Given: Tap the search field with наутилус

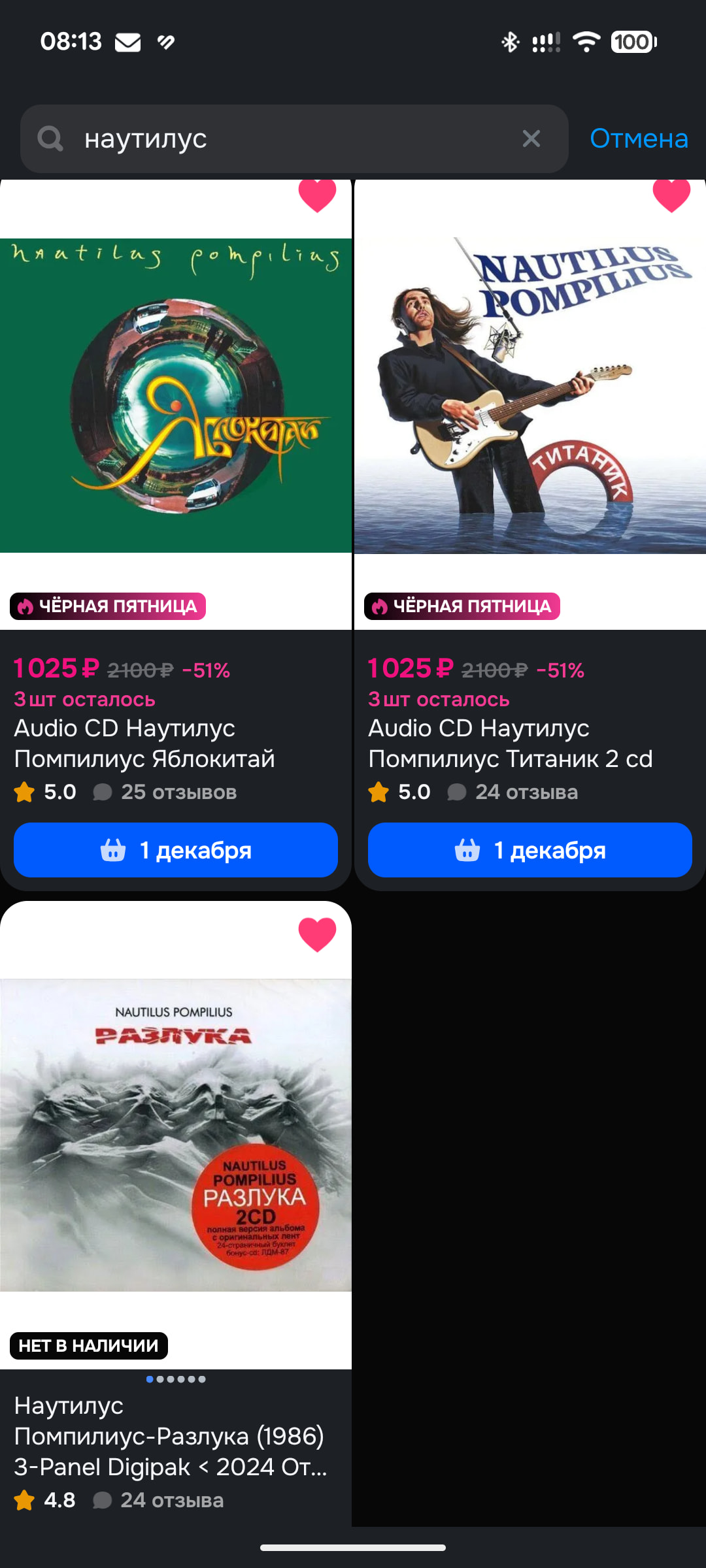Looking at the screenshot, I should click(294, 139).
